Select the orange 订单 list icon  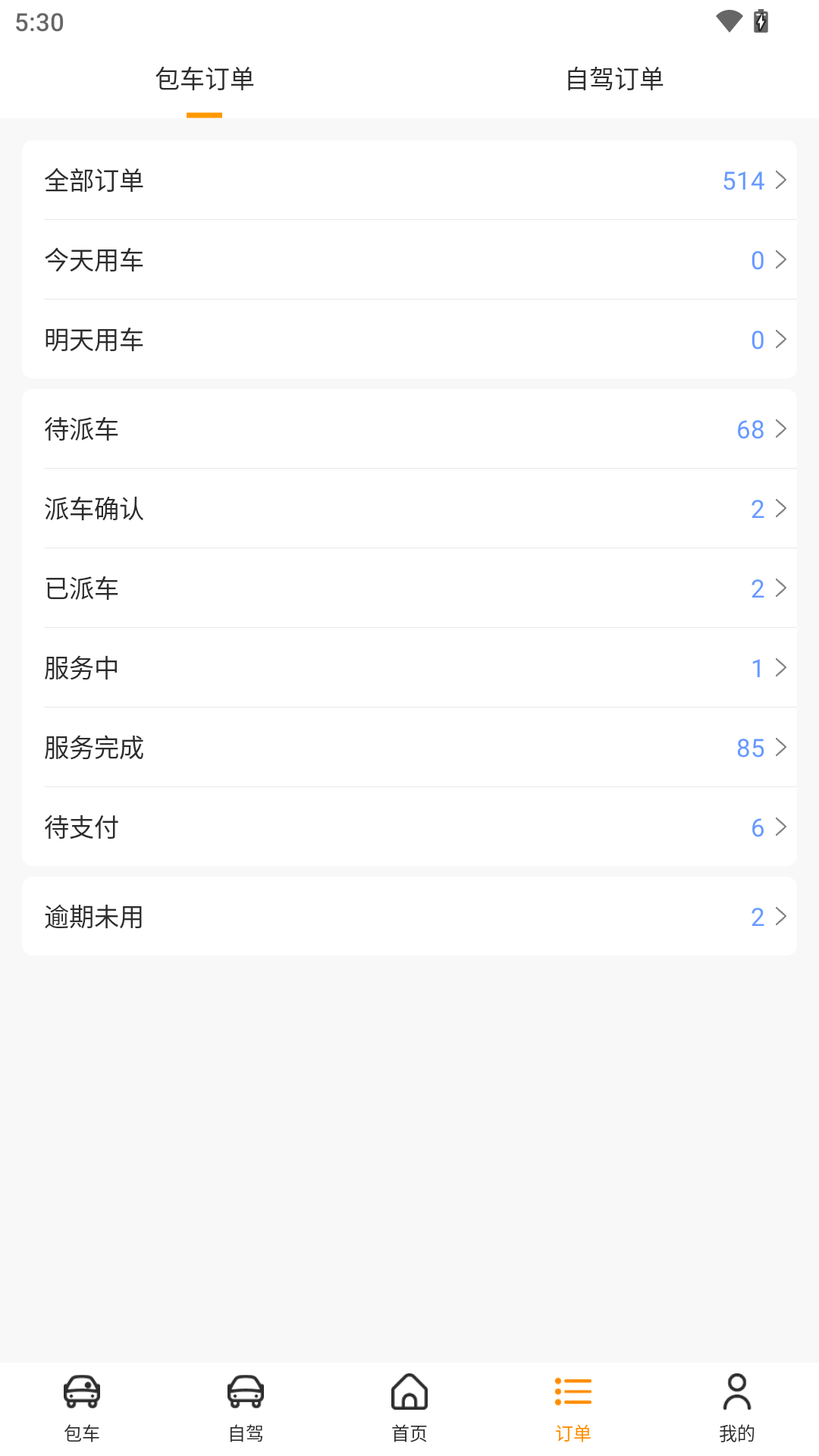pyautogui.click(x=573, y=1392)
